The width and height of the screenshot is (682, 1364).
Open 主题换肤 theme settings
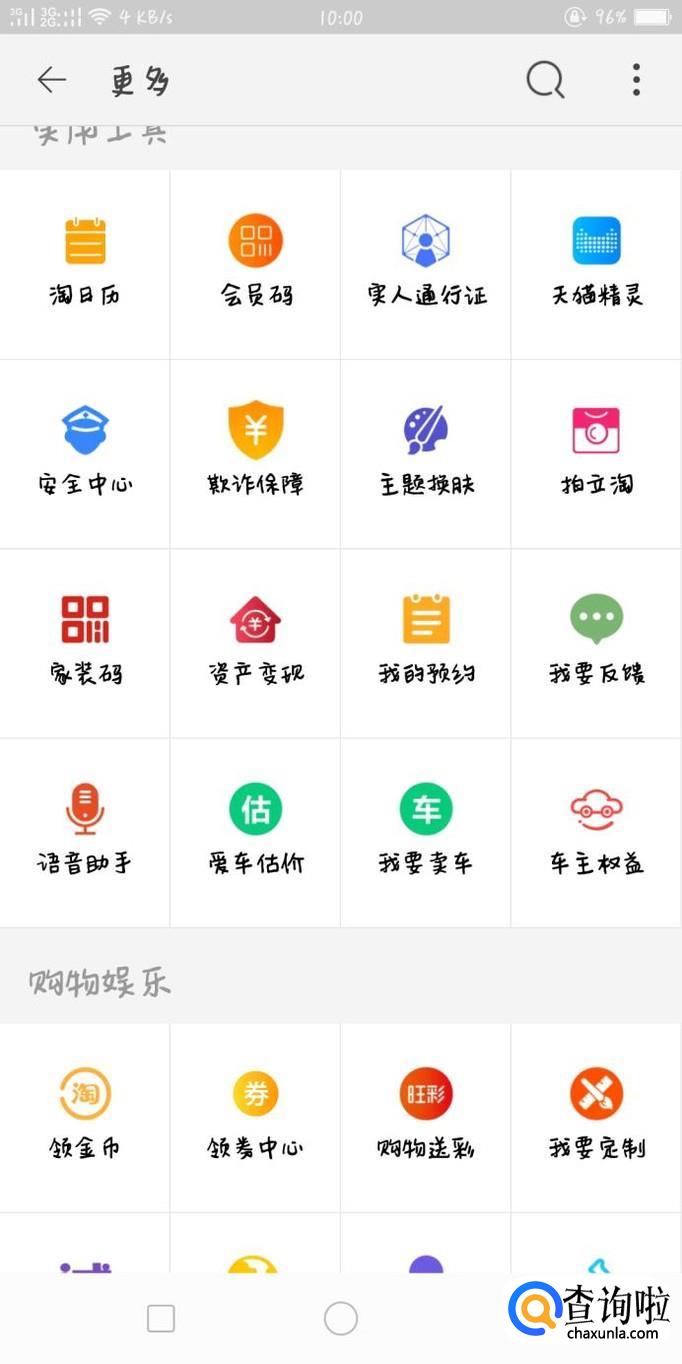(x=426, y=452)
